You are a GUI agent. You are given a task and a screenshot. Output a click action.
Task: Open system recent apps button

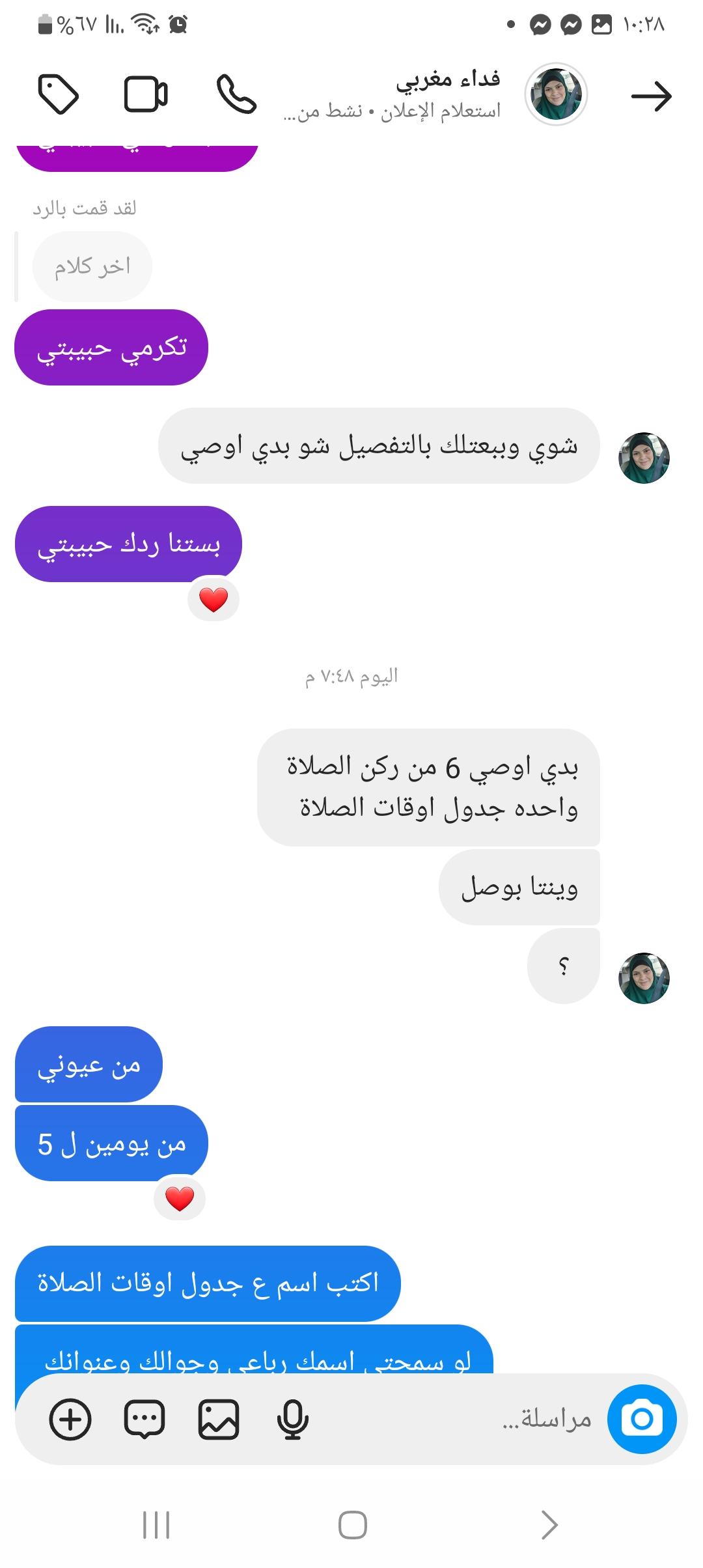click(x=156, y=1525)
